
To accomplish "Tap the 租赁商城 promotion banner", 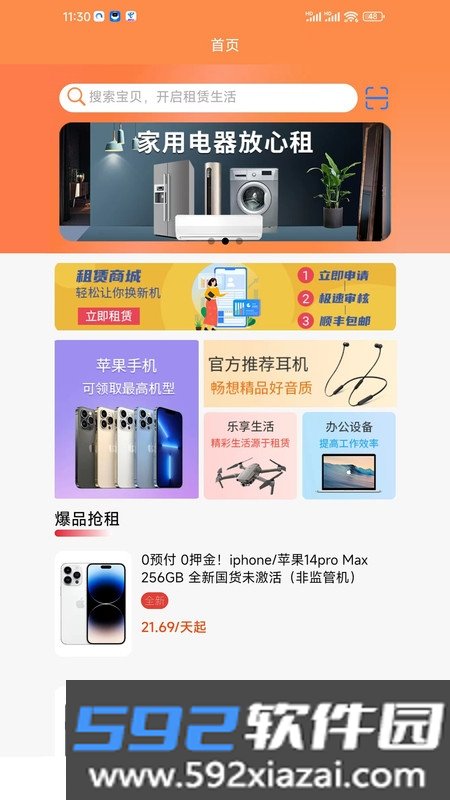I will (x=225, y=296).
